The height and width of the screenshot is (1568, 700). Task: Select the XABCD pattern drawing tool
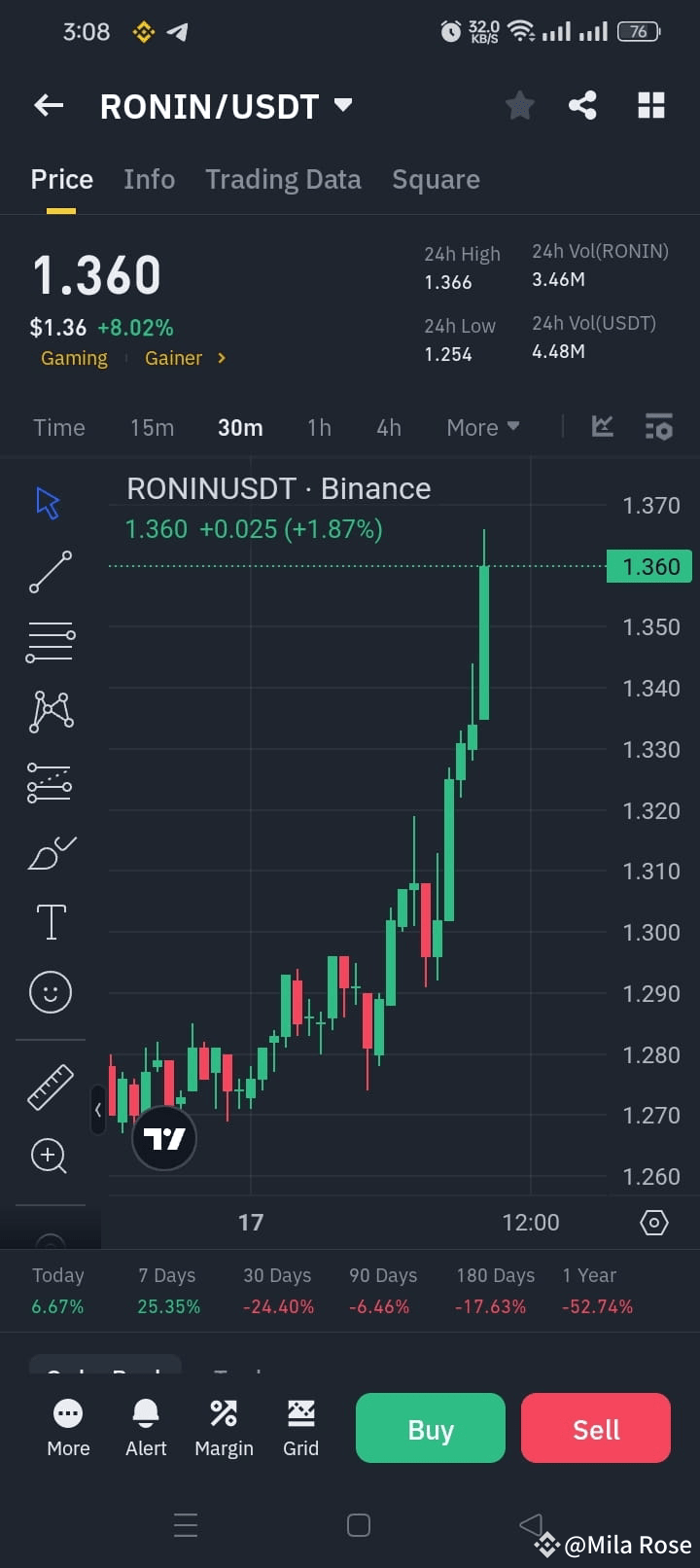click(50, 711)
